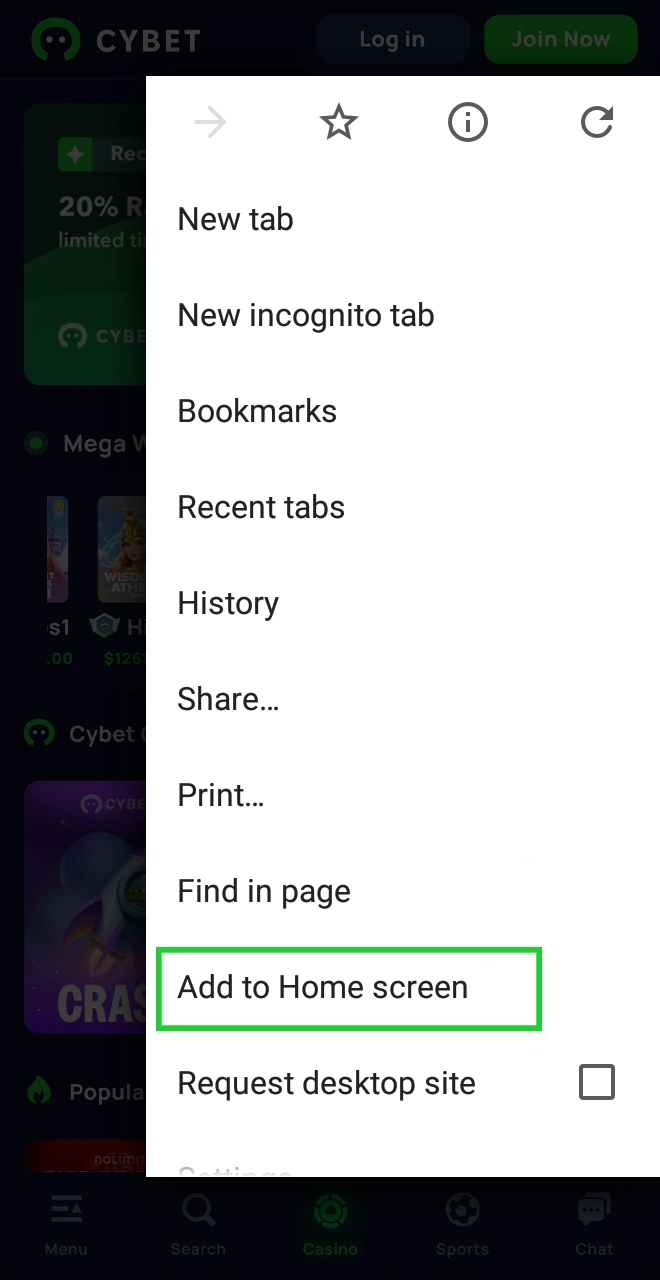Open a New incognito tab
The width and height of the screenshot is (660, 1280).
point(306,315)
